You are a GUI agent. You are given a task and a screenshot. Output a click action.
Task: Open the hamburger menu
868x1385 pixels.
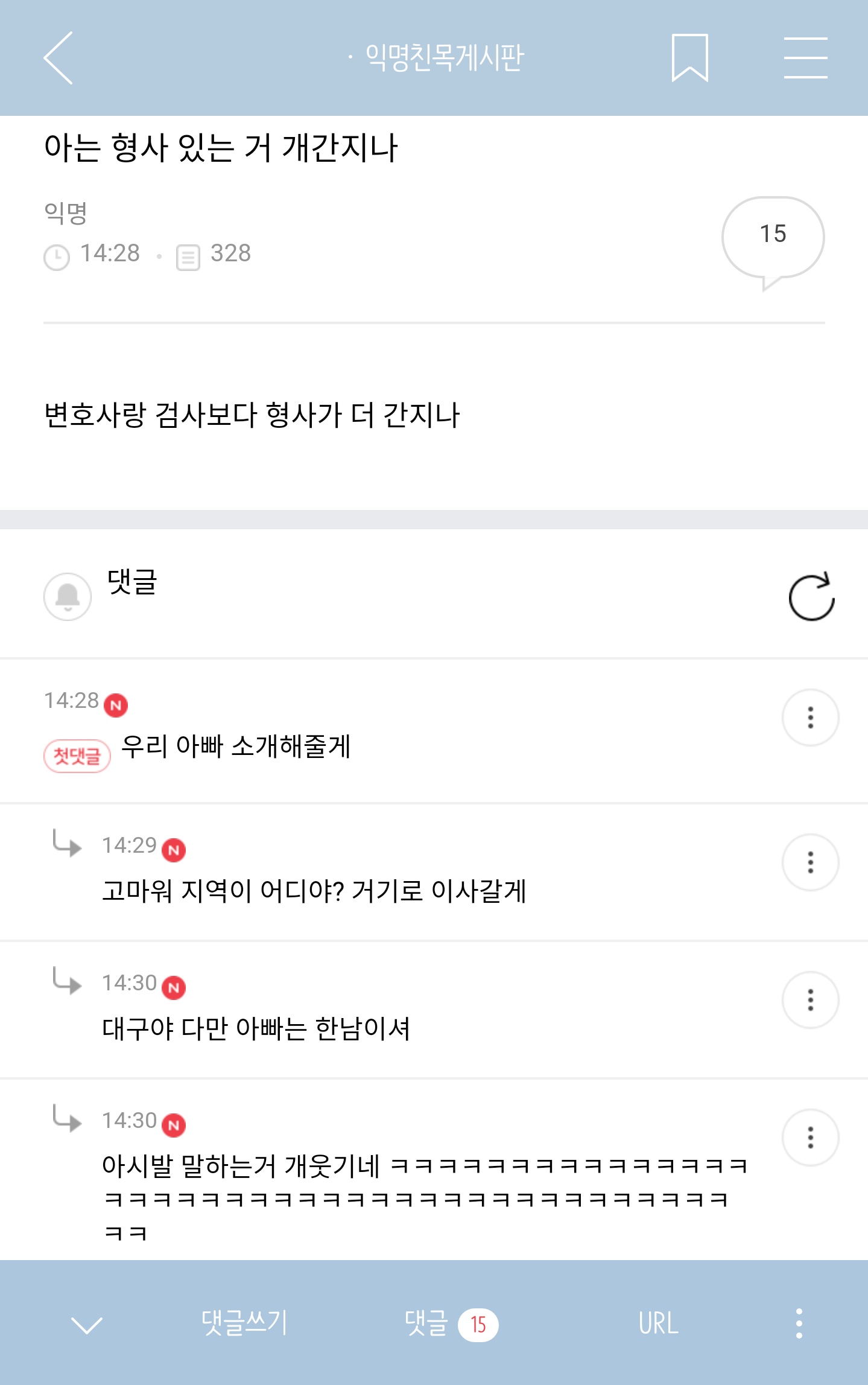[805, 59]
